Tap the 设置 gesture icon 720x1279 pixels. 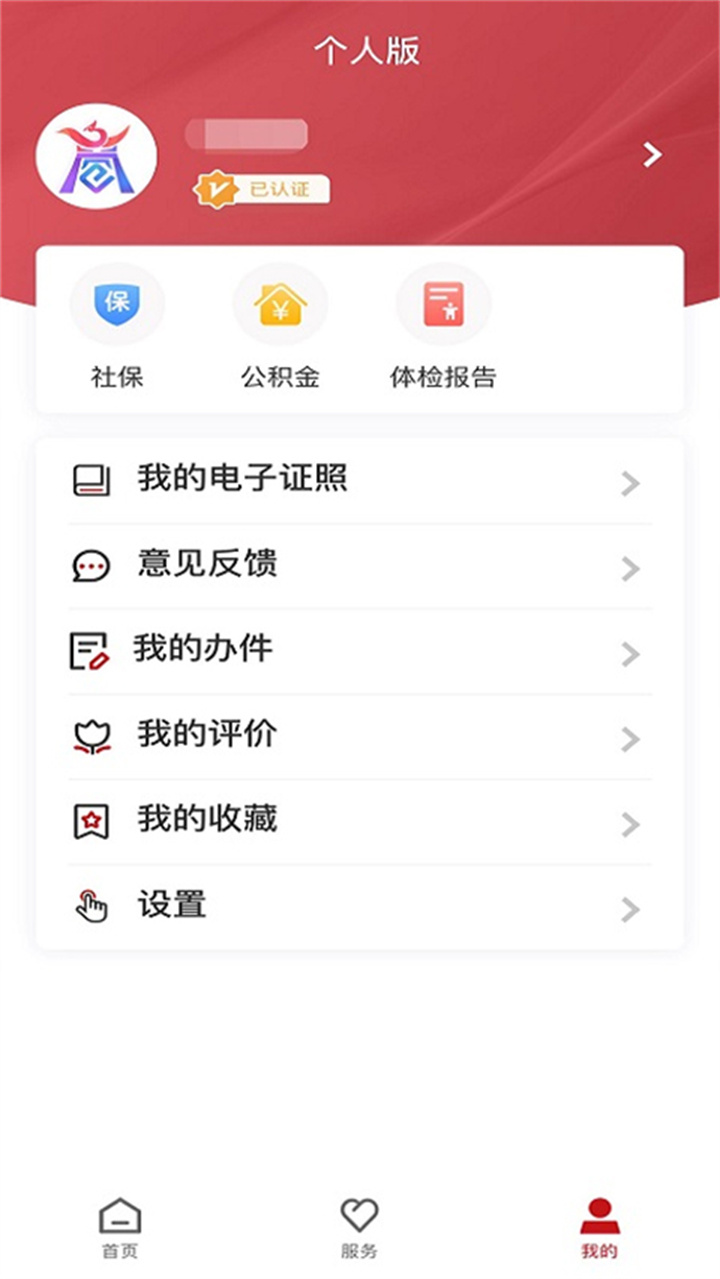click(x=92, y=906)
